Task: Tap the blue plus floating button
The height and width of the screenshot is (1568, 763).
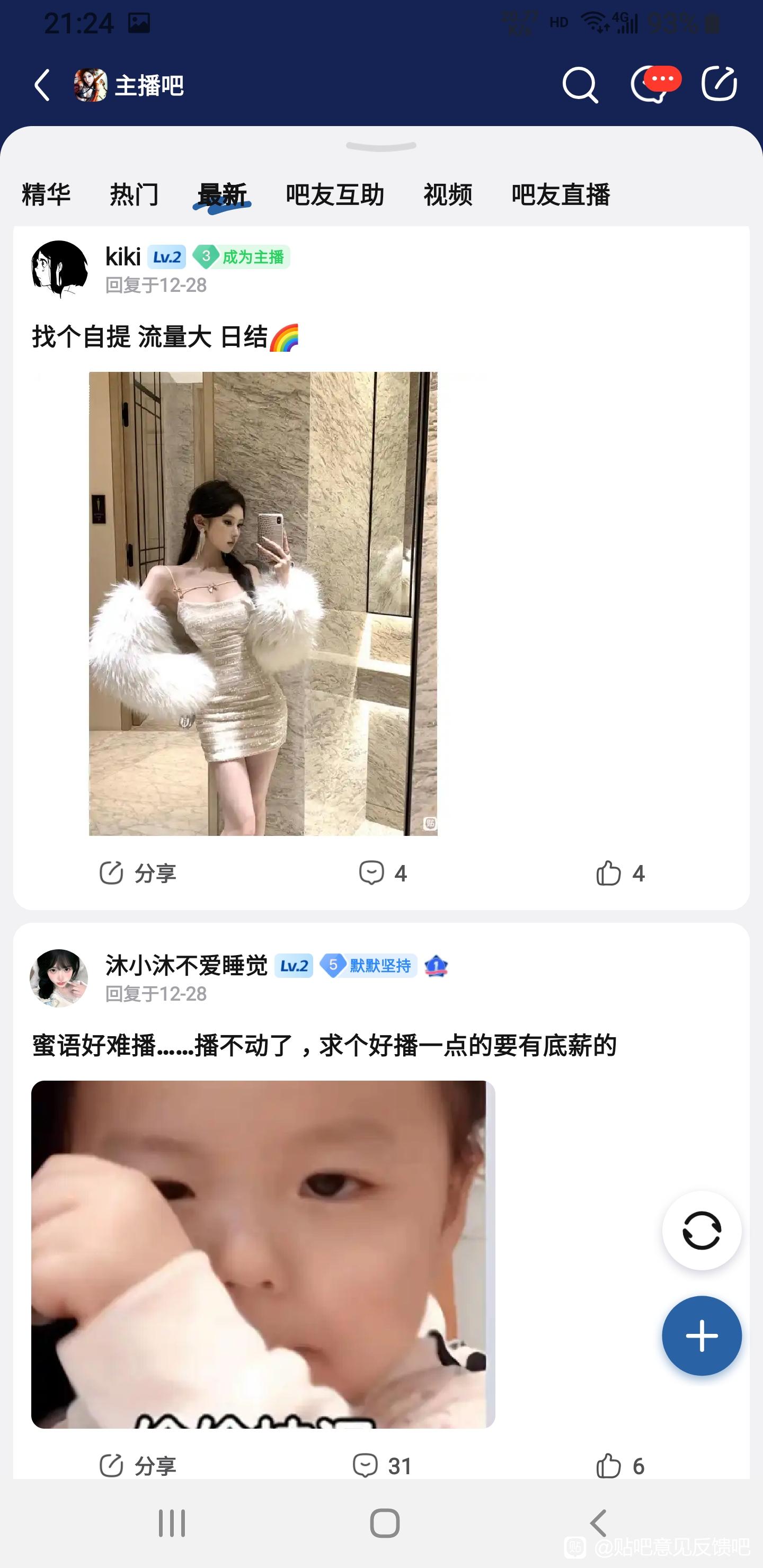Action: point(702,1336)
